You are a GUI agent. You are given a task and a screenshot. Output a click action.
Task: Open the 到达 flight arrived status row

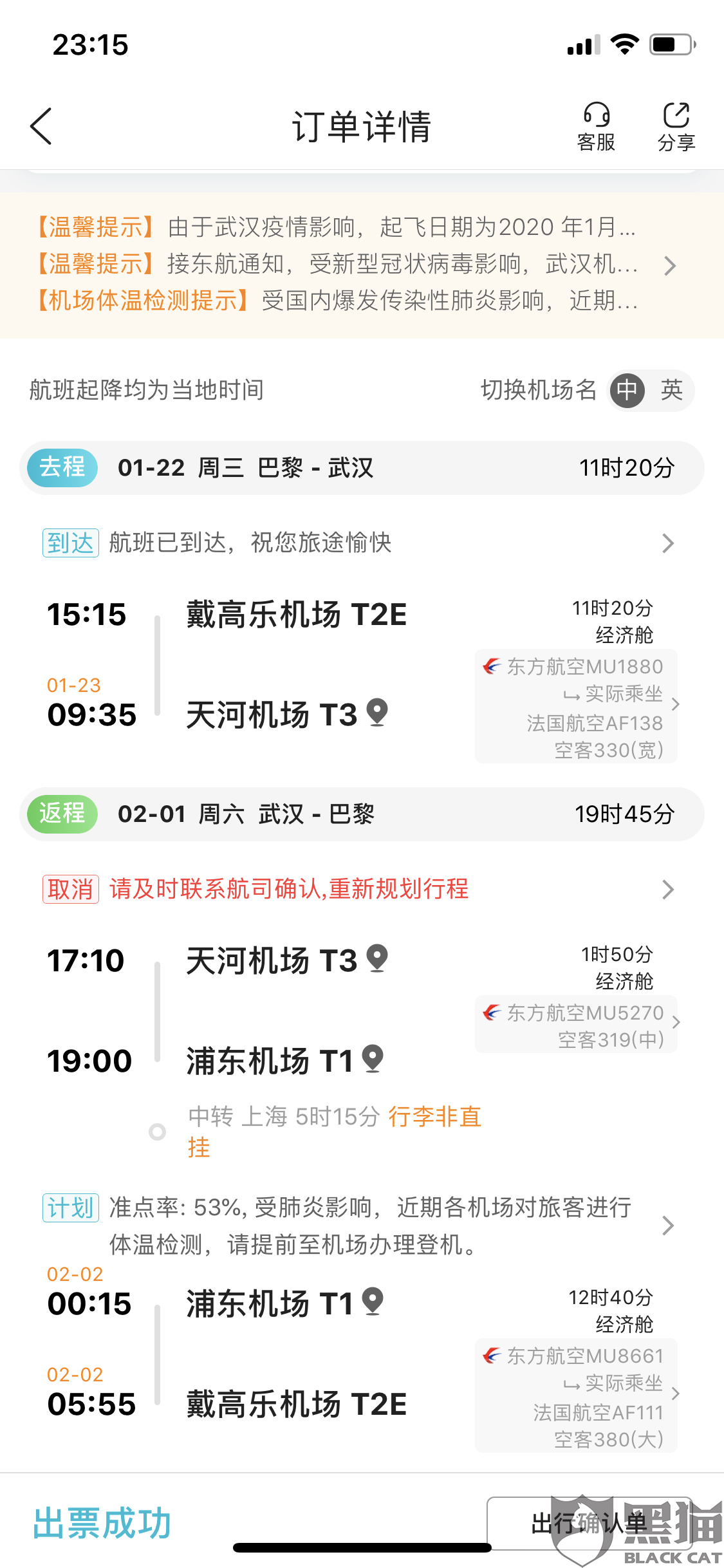tap(360, 543)
